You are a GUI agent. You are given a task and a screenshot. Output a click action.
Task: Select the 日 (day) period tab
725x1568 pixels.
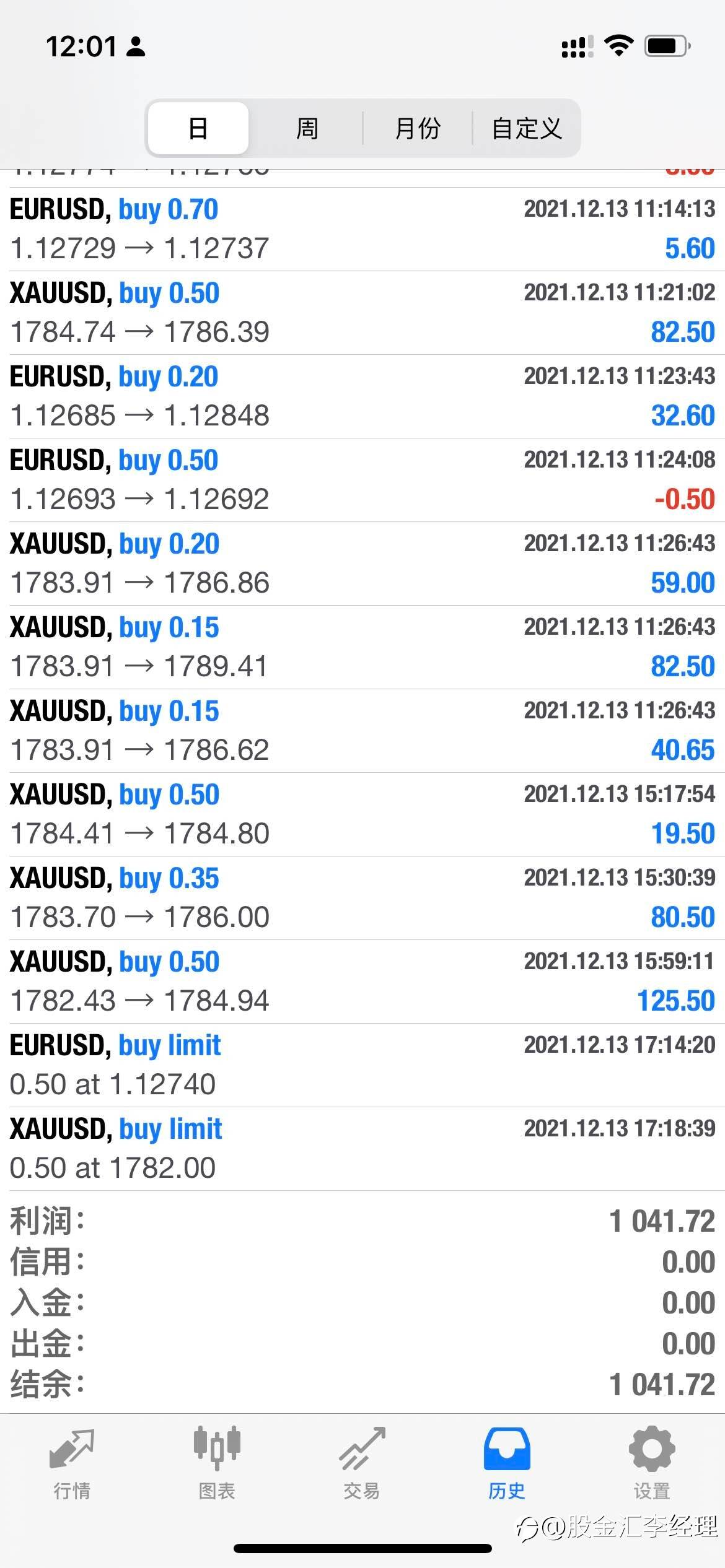[198, 128]
